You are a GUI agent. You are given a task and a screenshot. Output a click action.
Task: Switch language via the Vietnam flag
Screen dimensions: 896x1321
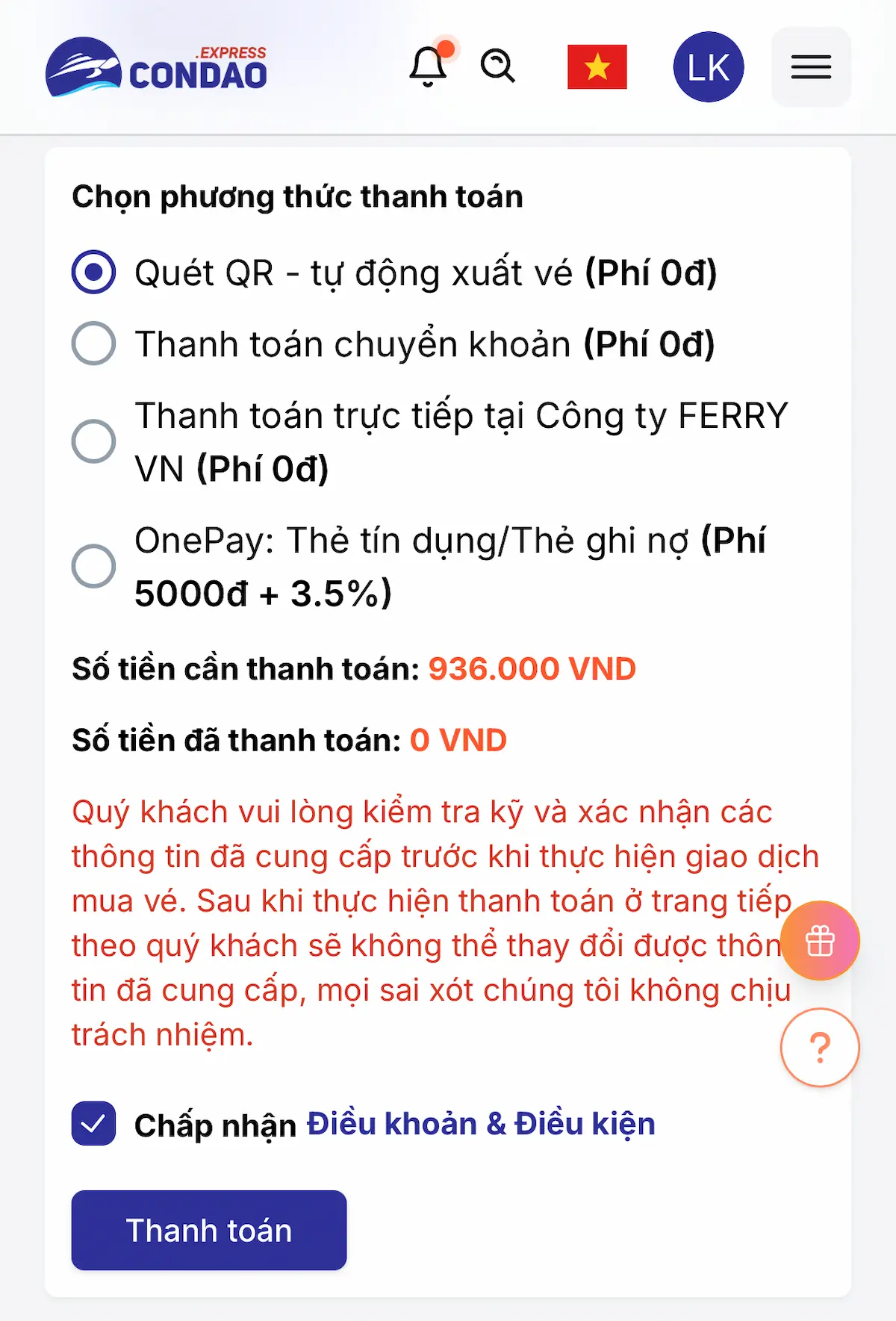pyautogui.click(x=597, y=66)
